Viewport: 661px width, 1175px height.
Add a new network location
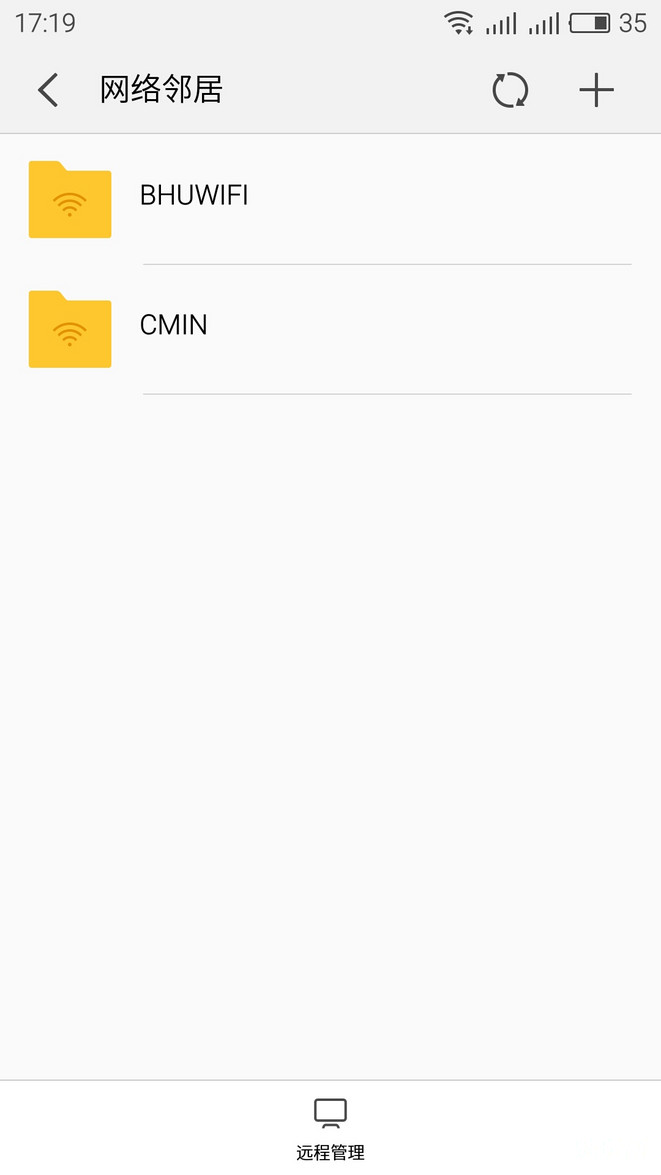click(596, 90)
